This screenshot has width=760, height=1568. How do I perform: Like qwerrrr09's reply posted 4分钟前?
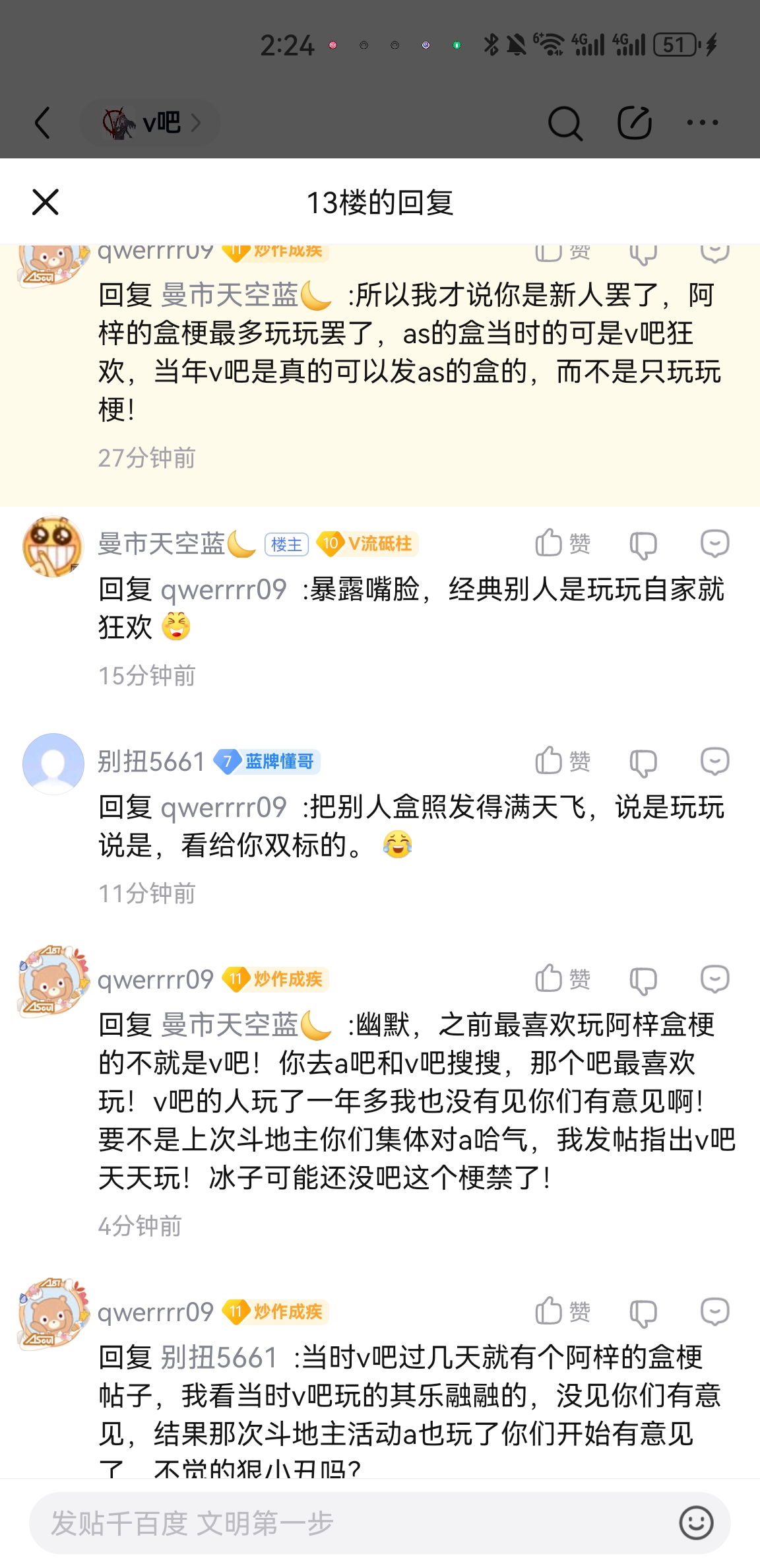pos(562,979)
